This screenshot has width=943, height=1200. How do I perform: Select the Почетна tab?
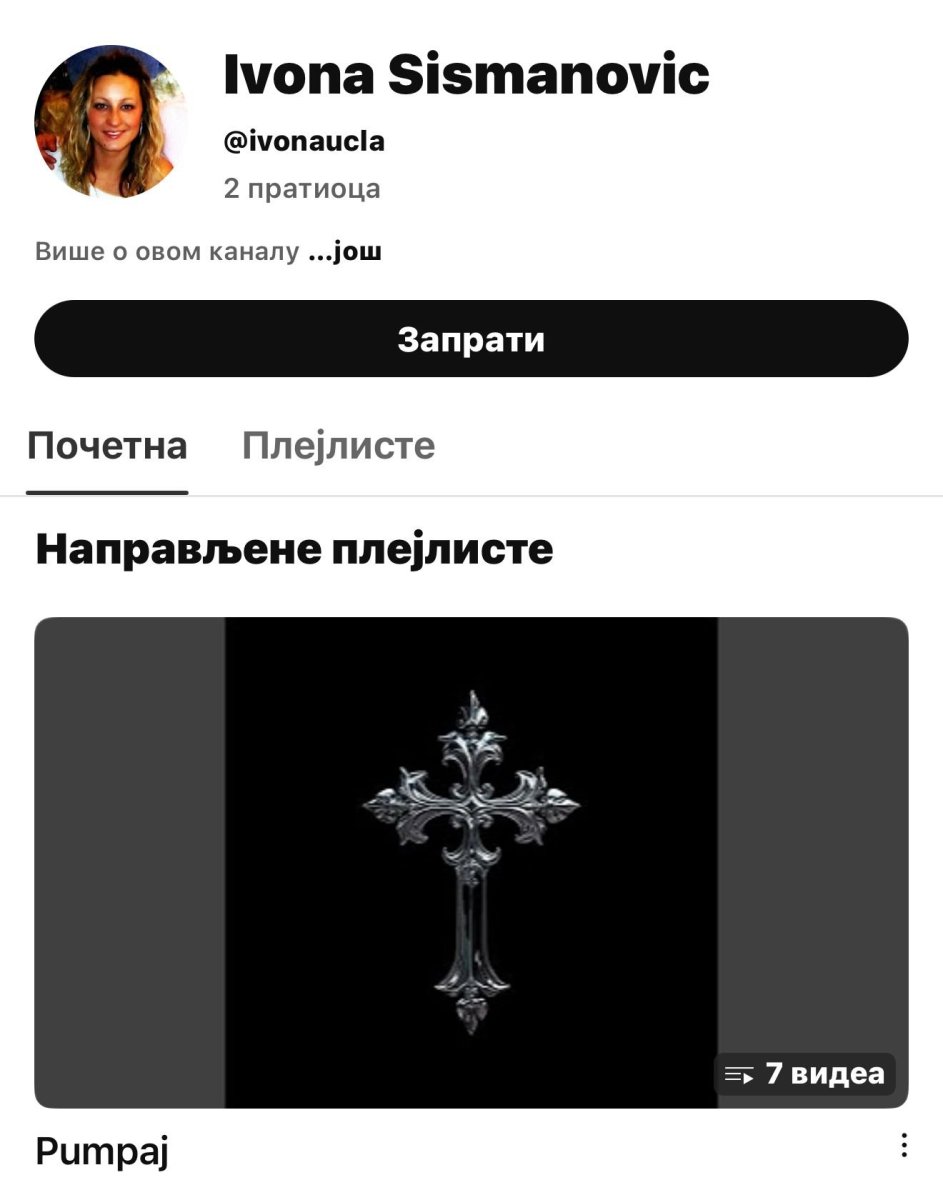coord(107,445)
